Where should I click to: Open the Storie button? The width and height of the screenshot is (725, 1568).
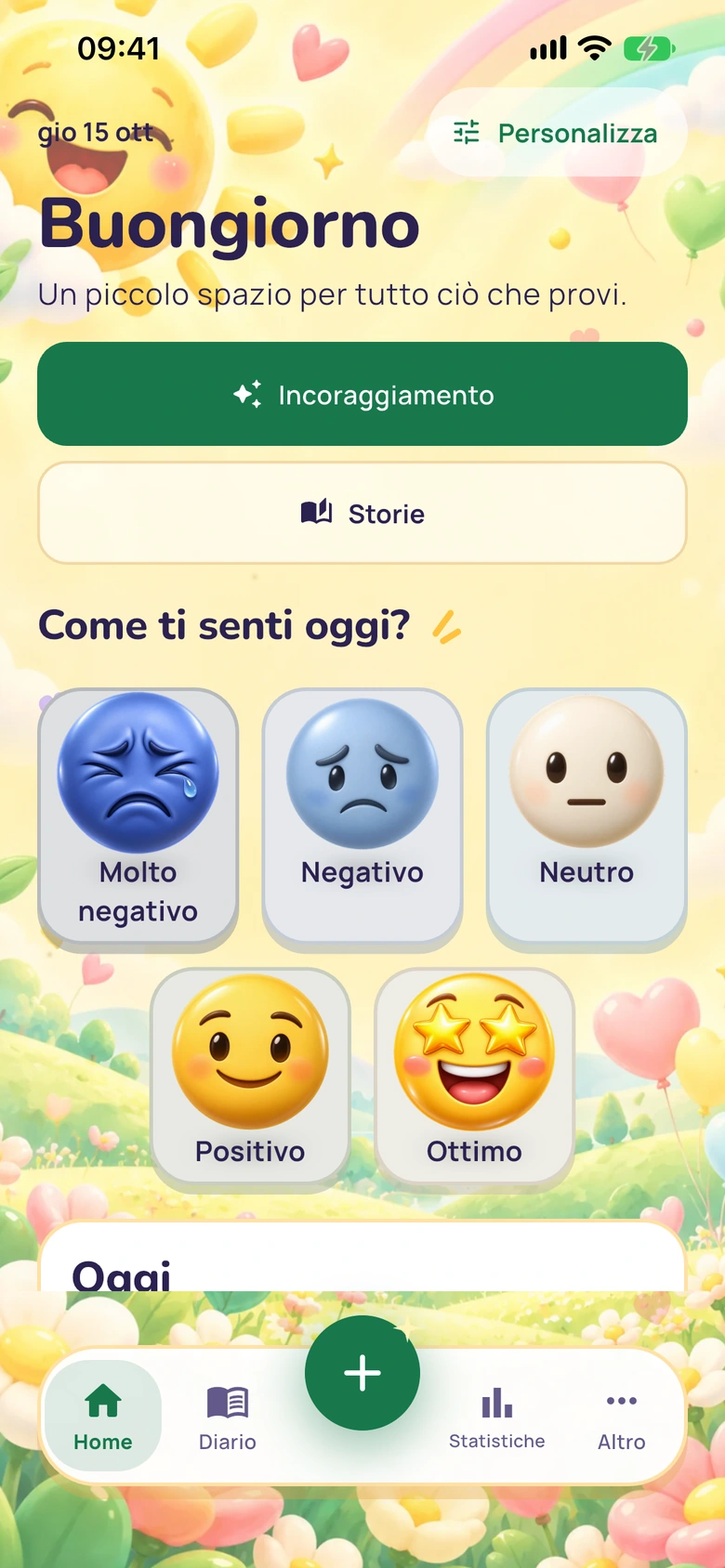tap(362, 513)
